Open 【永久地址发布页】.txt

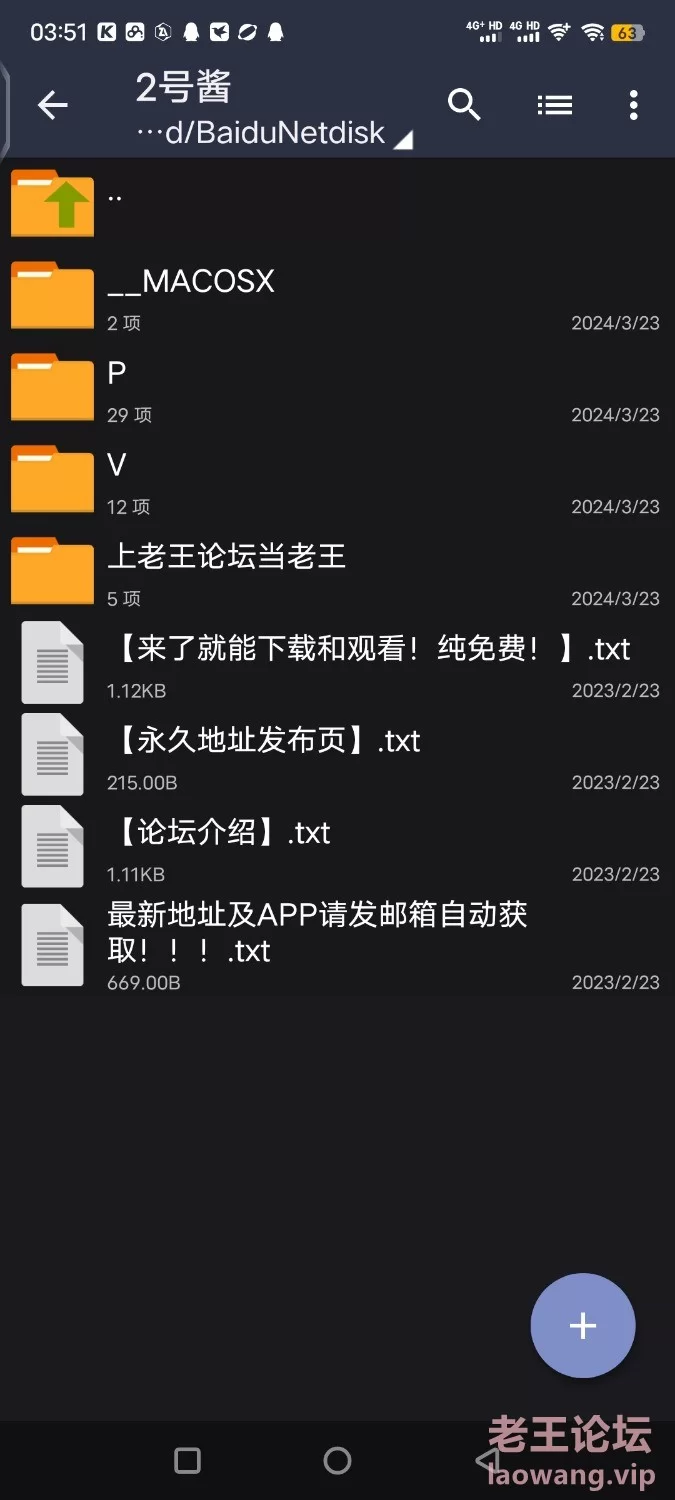tap(337, 755)
